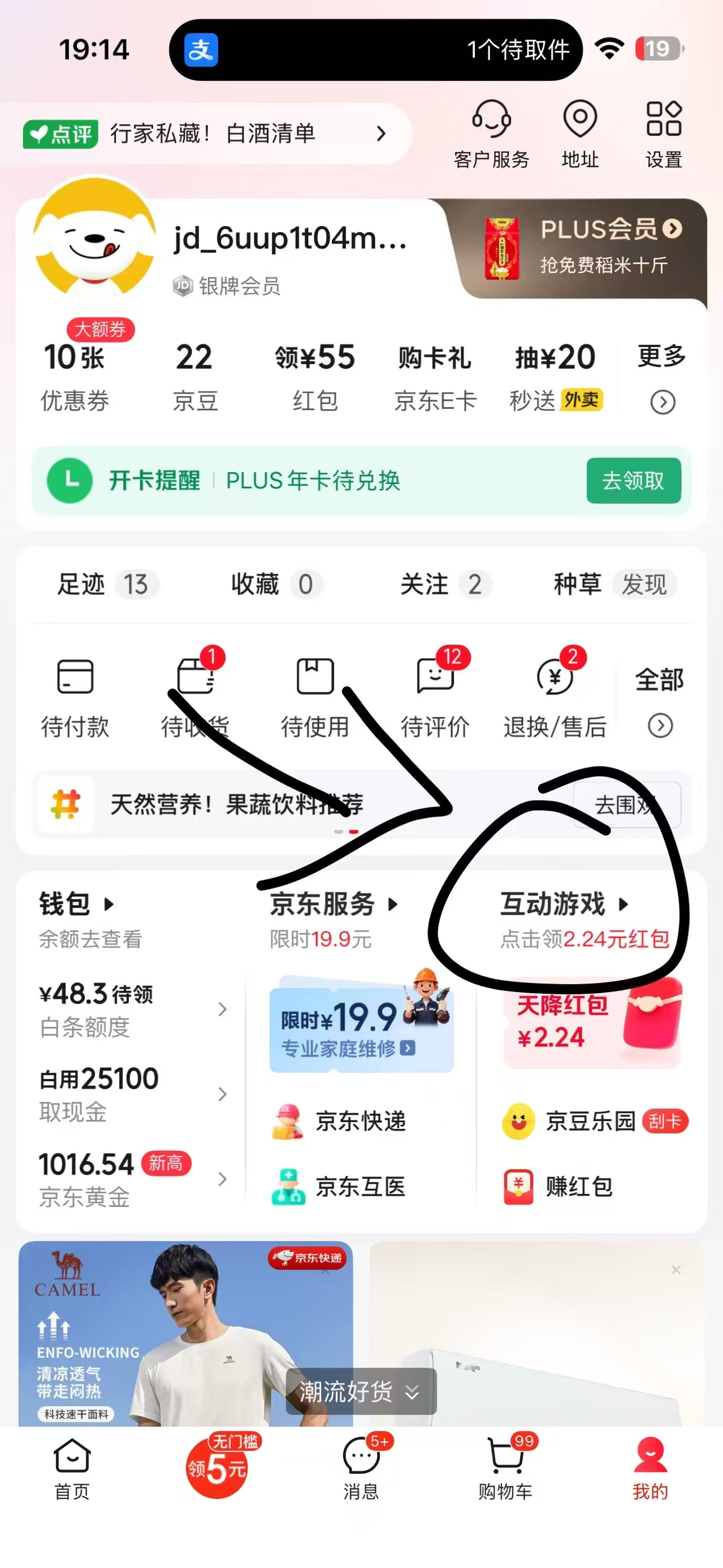Image resolution: width=723 pixels, height=1568 pixels.
Task: Open 客户服务 customer service
Action: pyautogui.click(x=491, y=134)
